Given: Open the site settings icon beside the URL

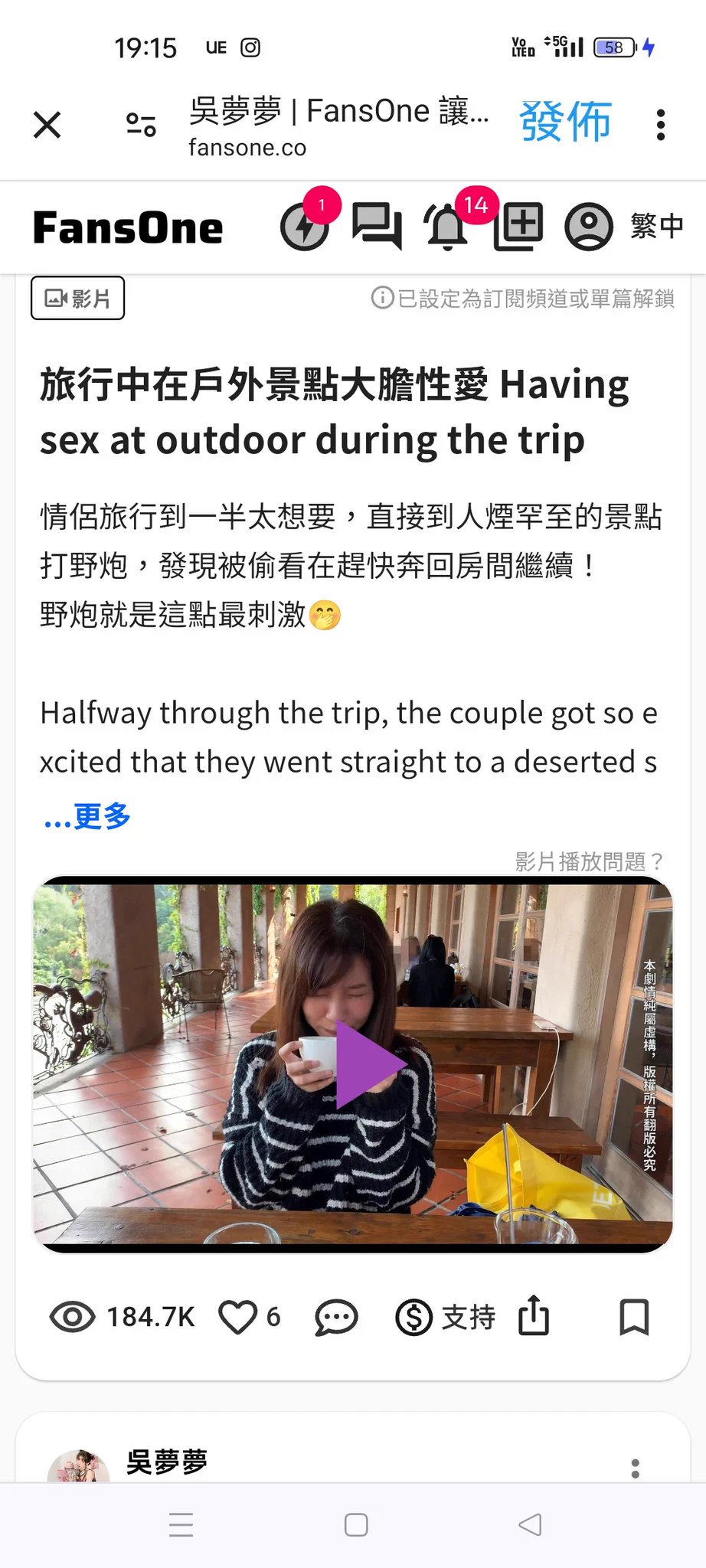Looking at the screenshot, I should (141, 125).
